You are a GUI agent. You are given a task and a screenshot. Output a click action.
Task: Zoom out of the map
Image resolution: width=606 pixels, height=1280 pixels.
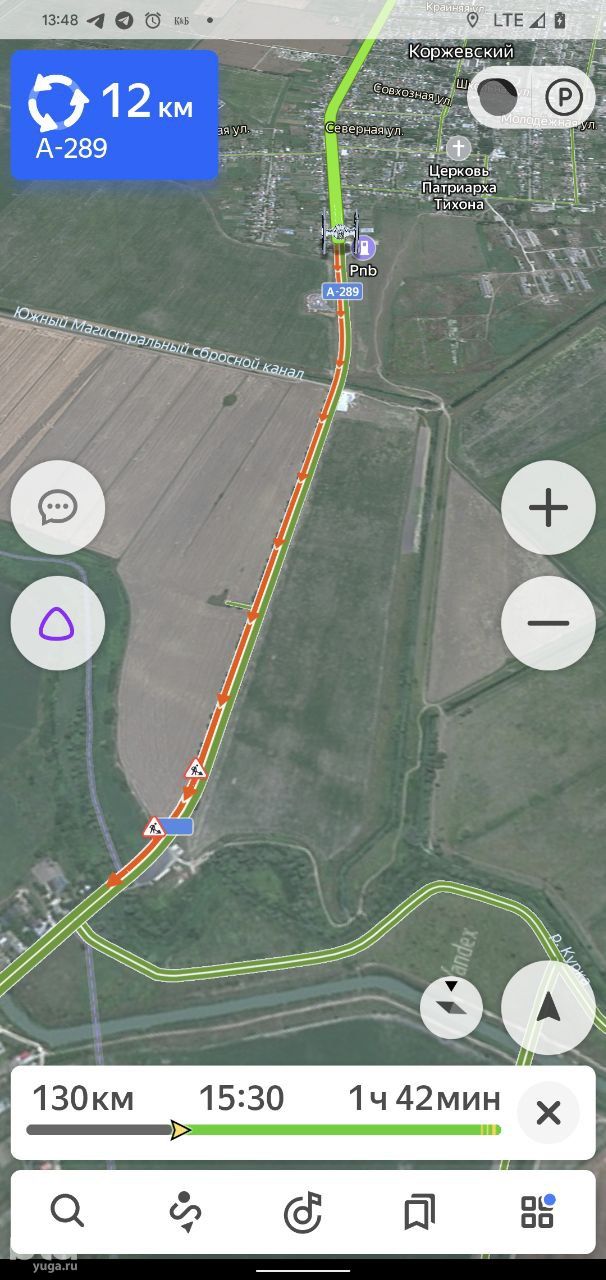(548, 623)
